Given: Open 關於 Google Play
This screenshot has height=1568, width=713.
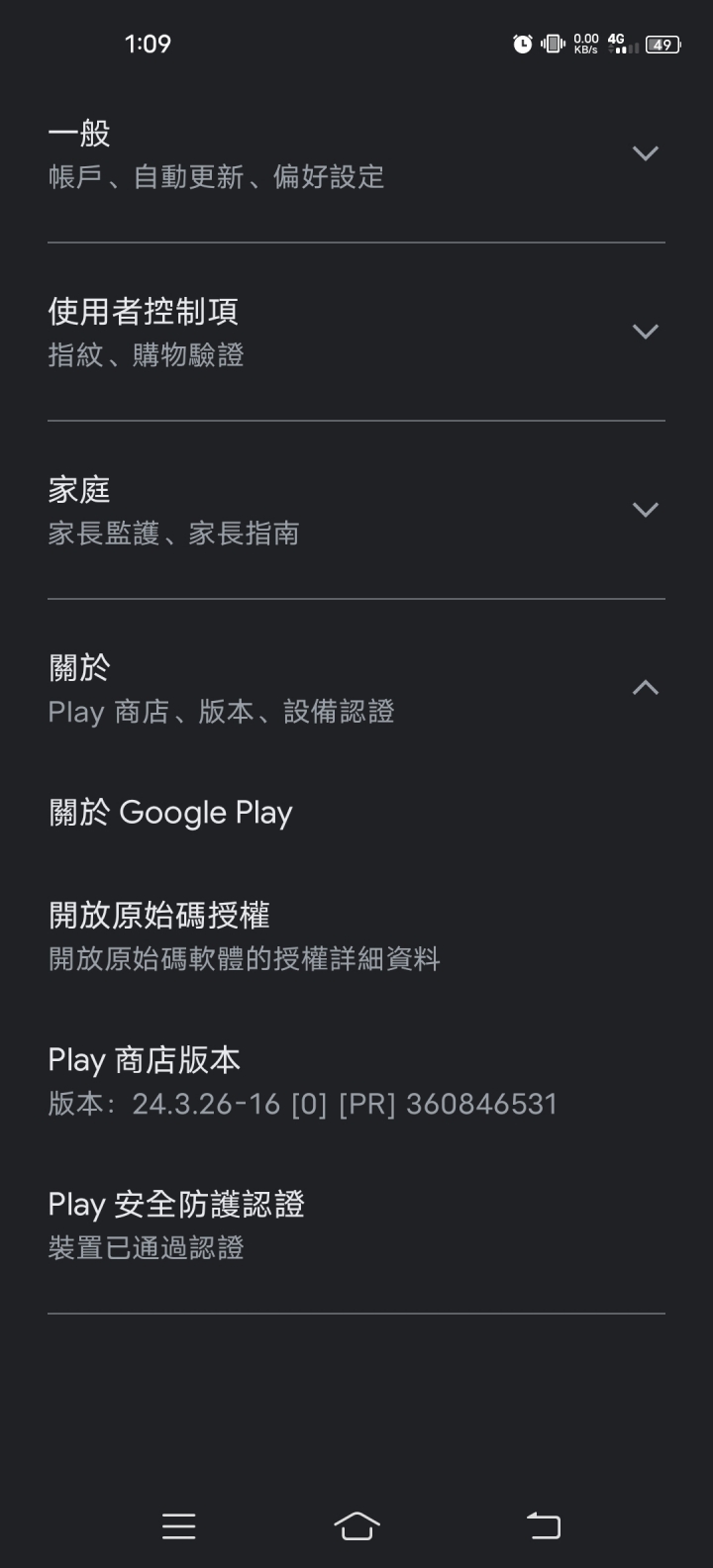Looking at the screenshot, I should [x=356, y=813].
